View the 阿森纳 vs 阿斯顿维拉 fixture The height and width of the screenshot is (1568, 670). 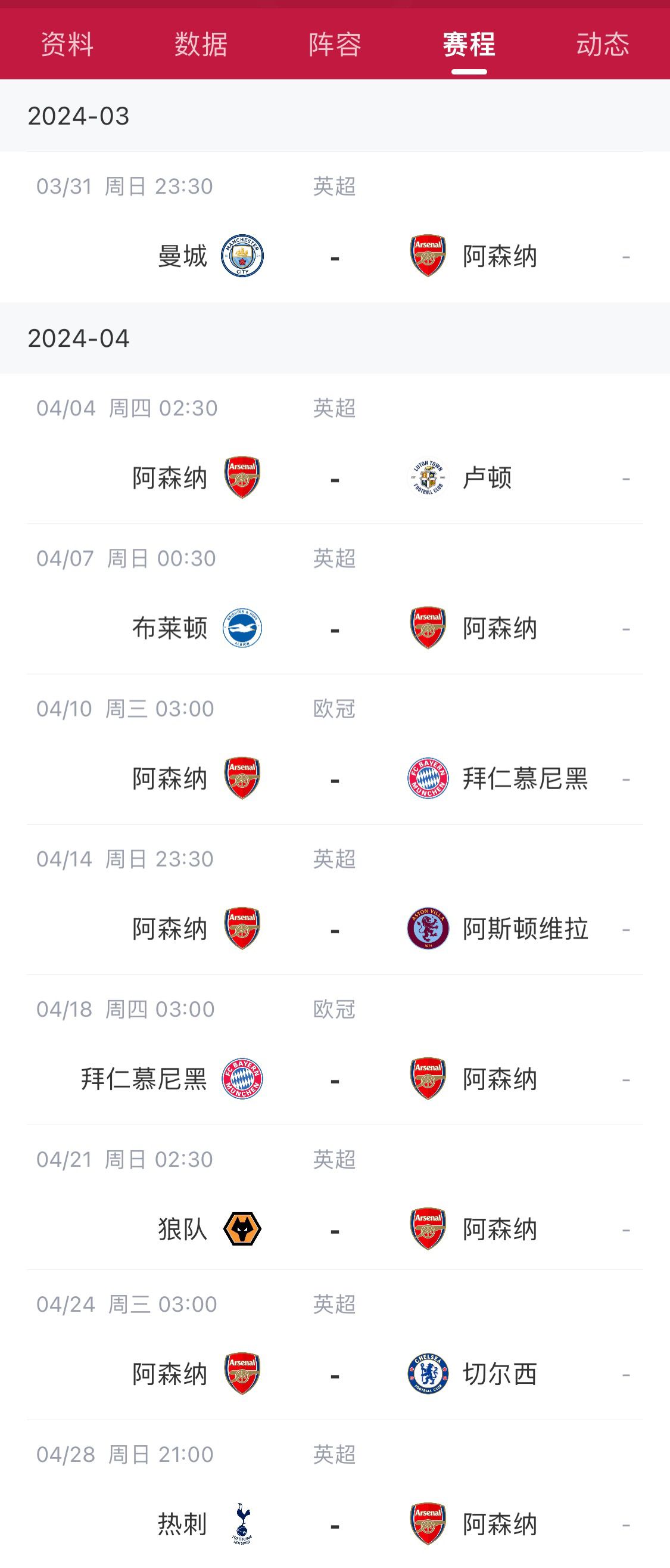[335, 929]
